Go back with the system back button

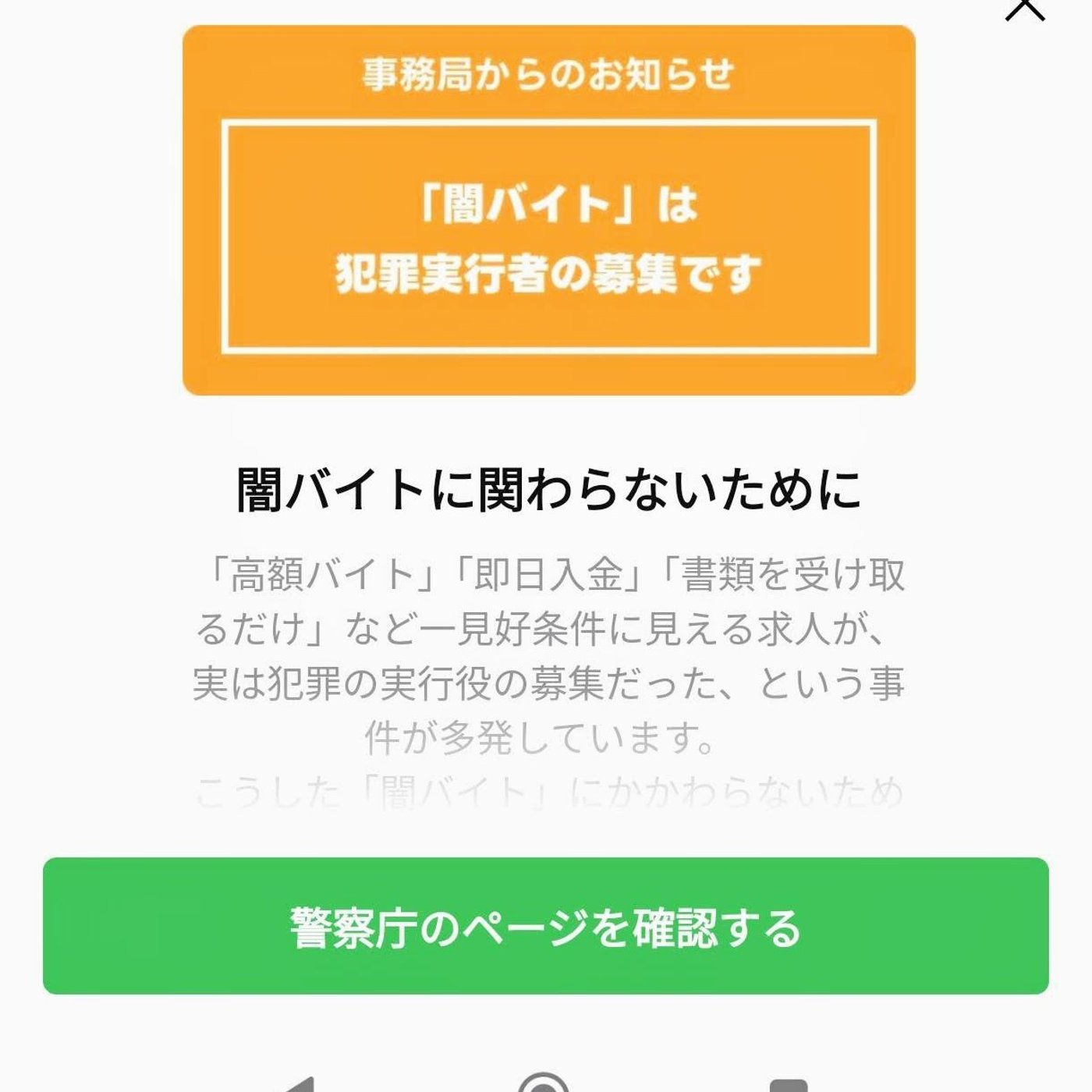300,1085
